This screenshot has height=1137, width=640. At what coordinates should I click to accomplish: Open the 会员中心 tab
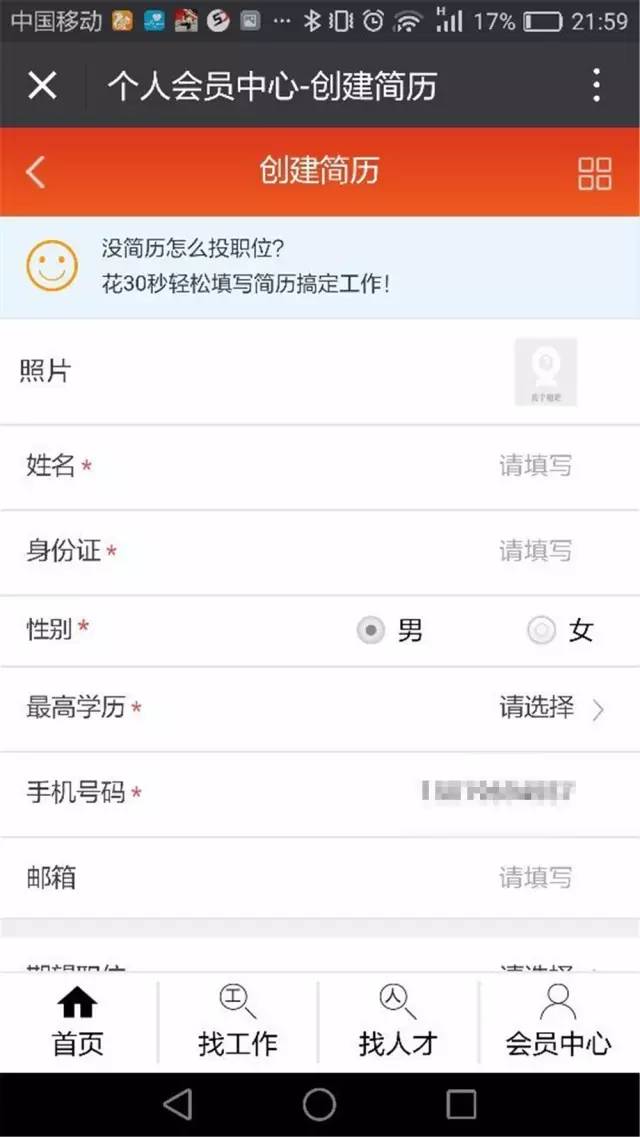pos(559,1022)
